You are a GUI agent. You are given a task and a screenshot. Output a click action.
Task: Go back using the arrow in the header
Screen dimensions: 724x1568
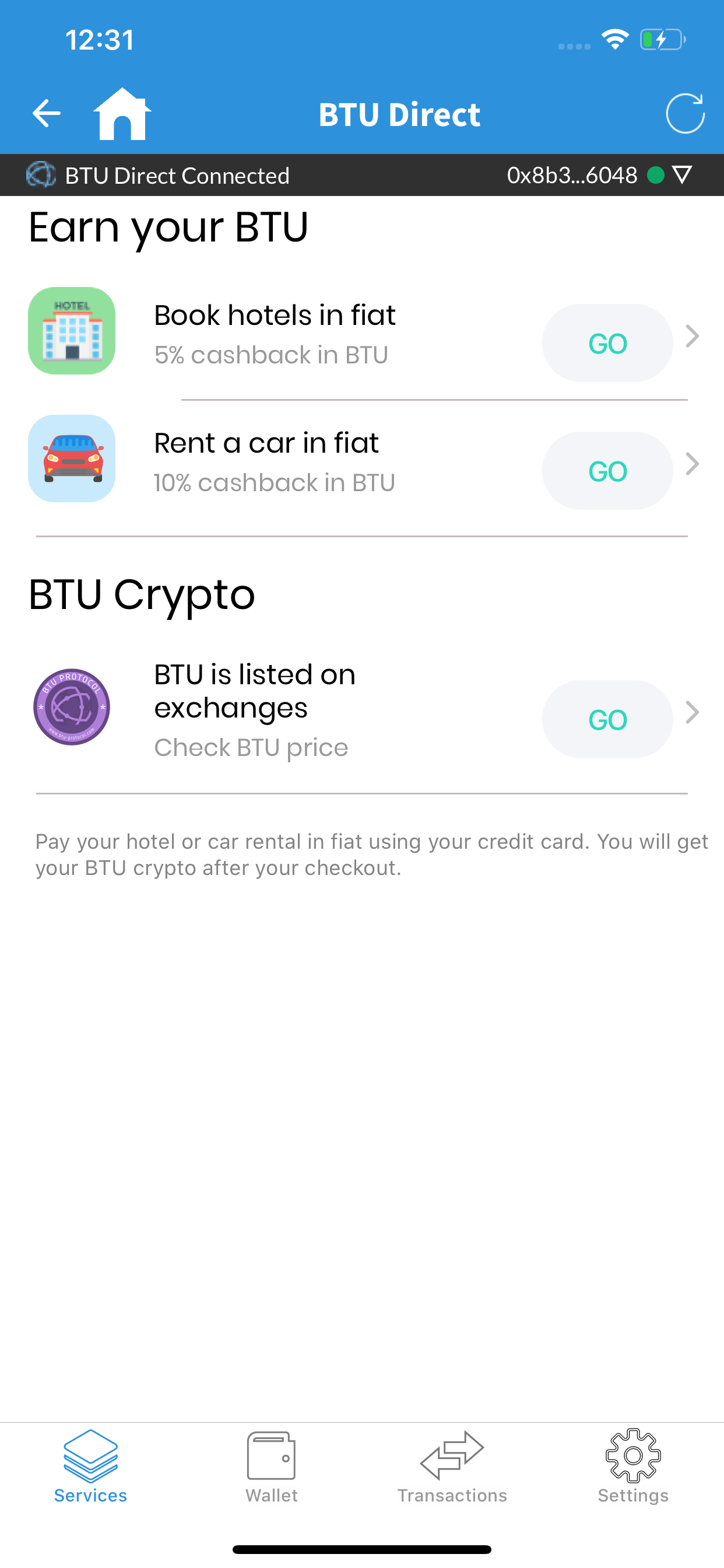[46, 113]
